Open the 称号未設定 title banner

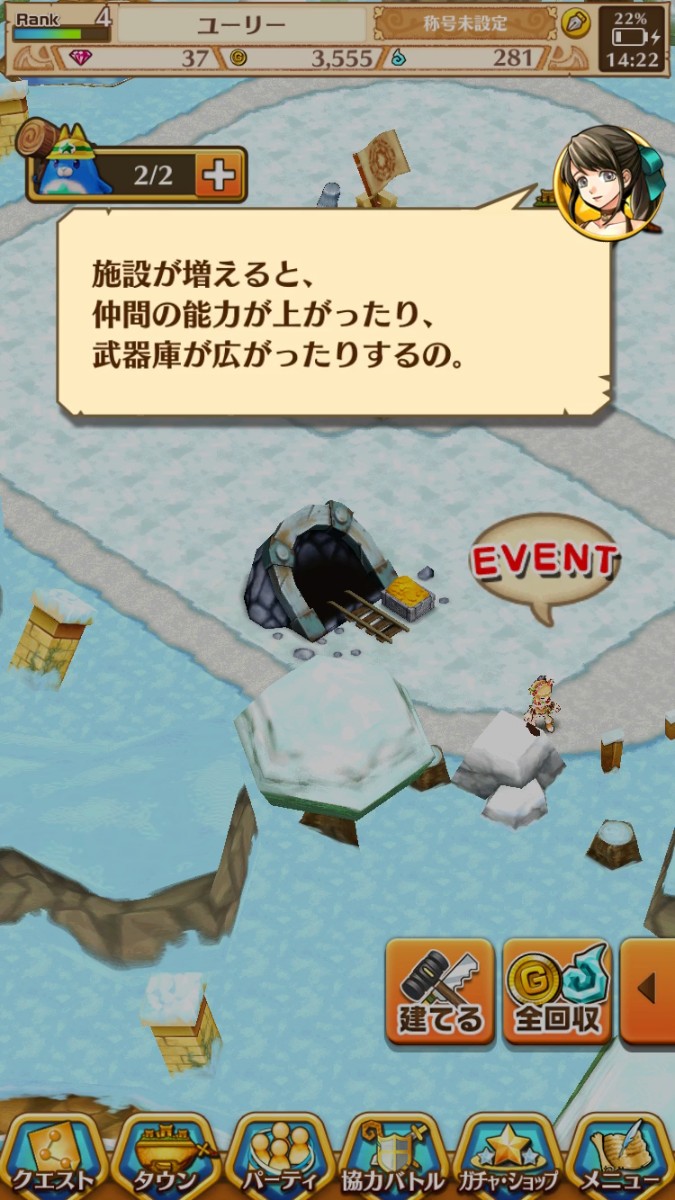(x=465, y=23)
